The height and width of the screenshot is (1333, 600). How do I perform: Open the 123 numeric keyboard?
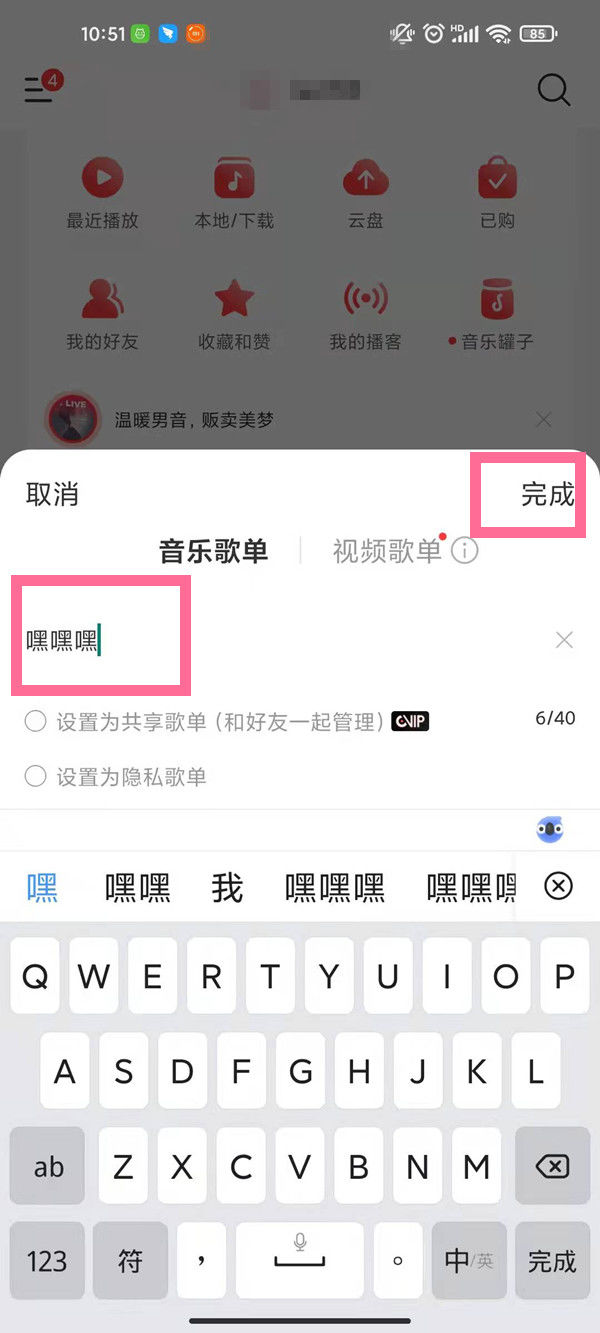(x=47, y=1261)
